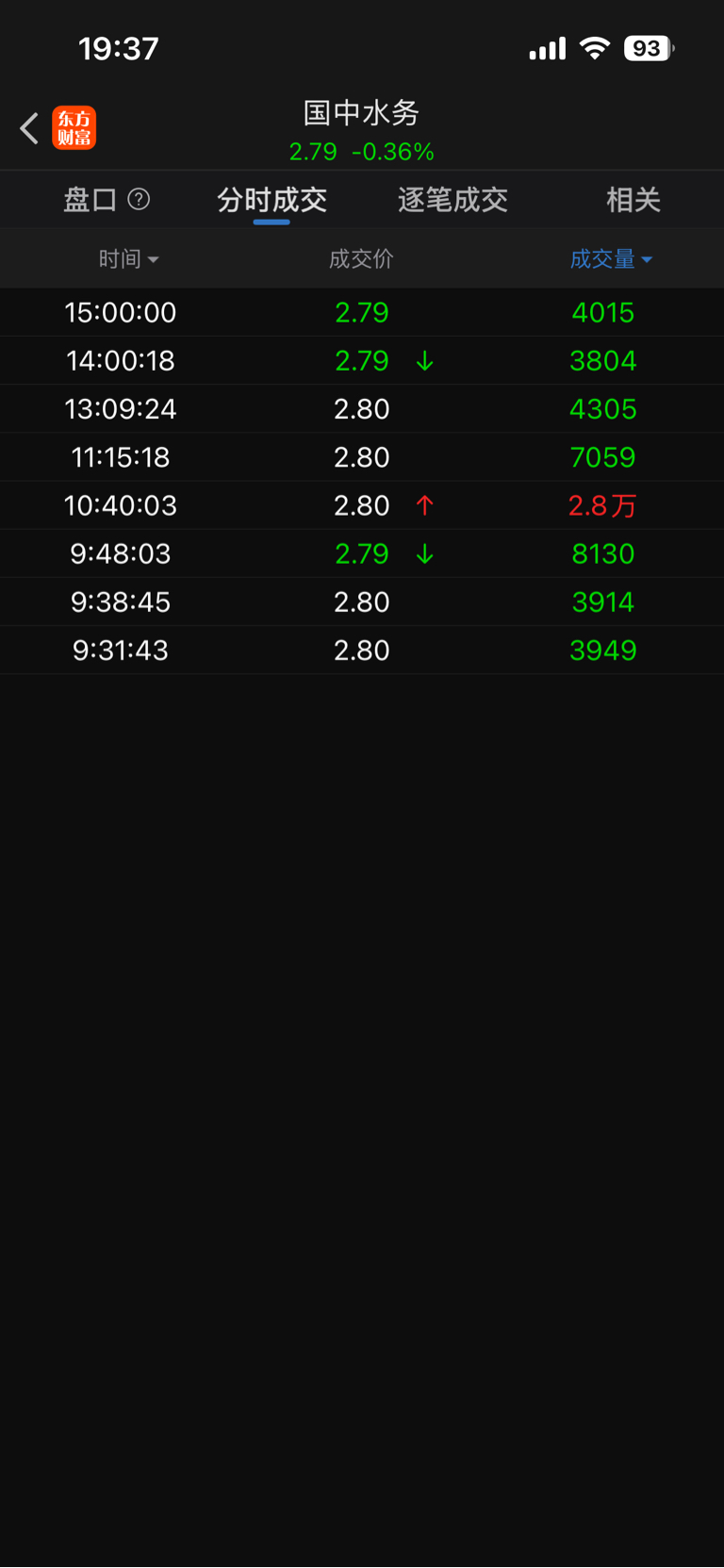This screenshot has width=724, height=1568.
Task: Switch to the 盘口 tab
Action: 90,200
